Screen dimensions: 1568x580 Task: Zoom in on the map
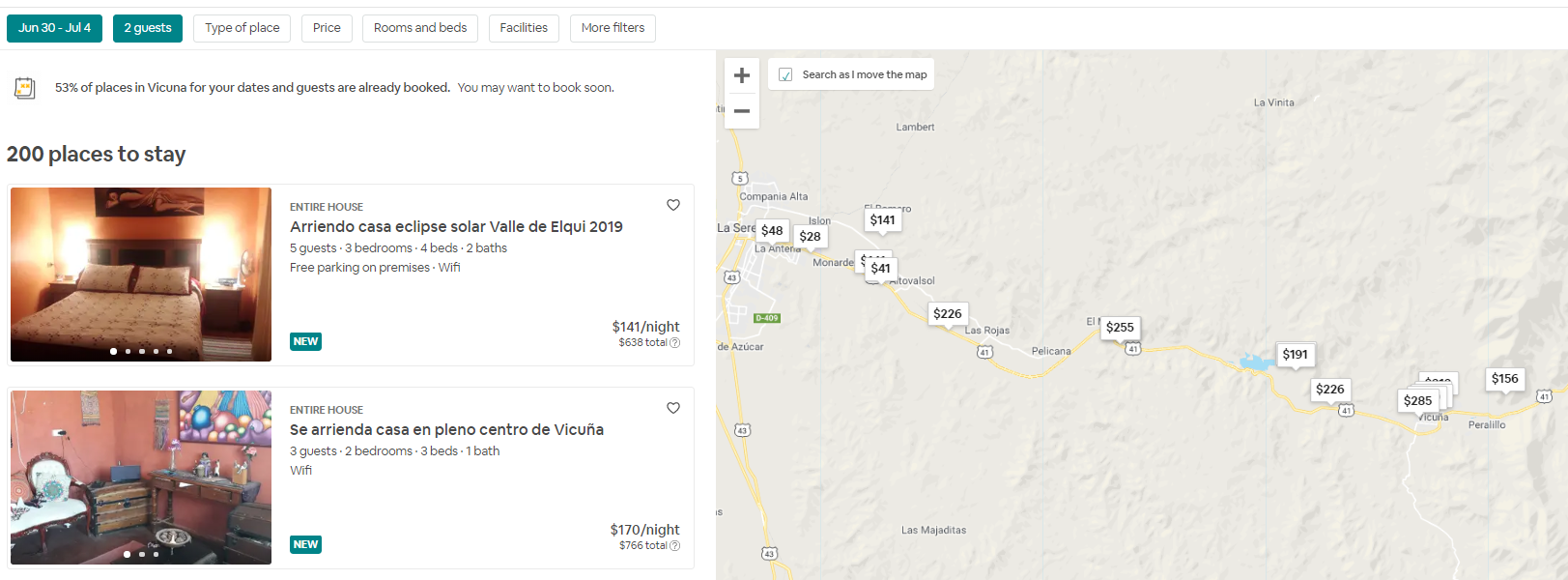742,75
